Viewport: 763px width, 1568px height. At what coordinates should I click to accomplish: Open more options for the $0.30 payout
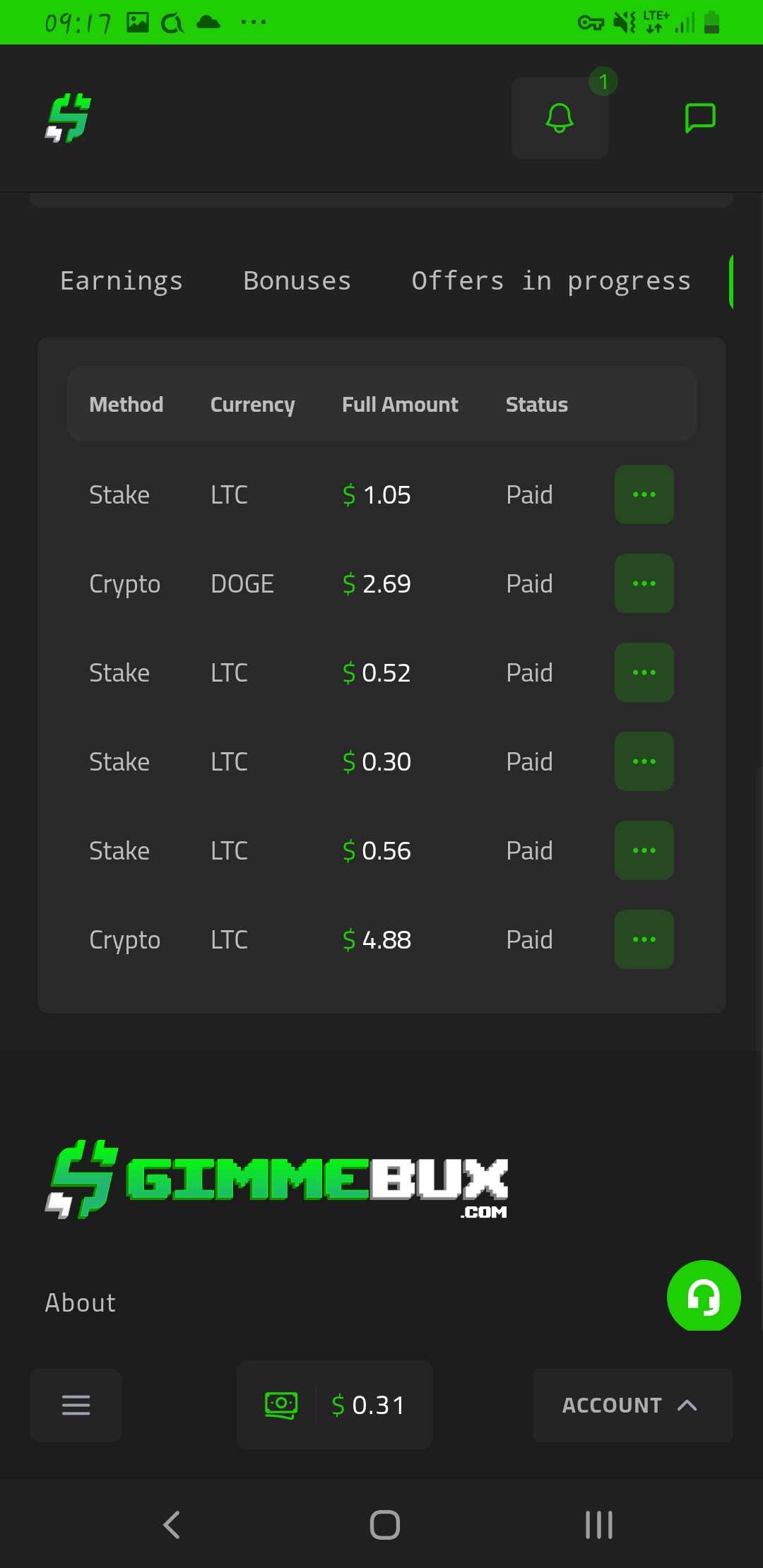[x=644, y=761]
